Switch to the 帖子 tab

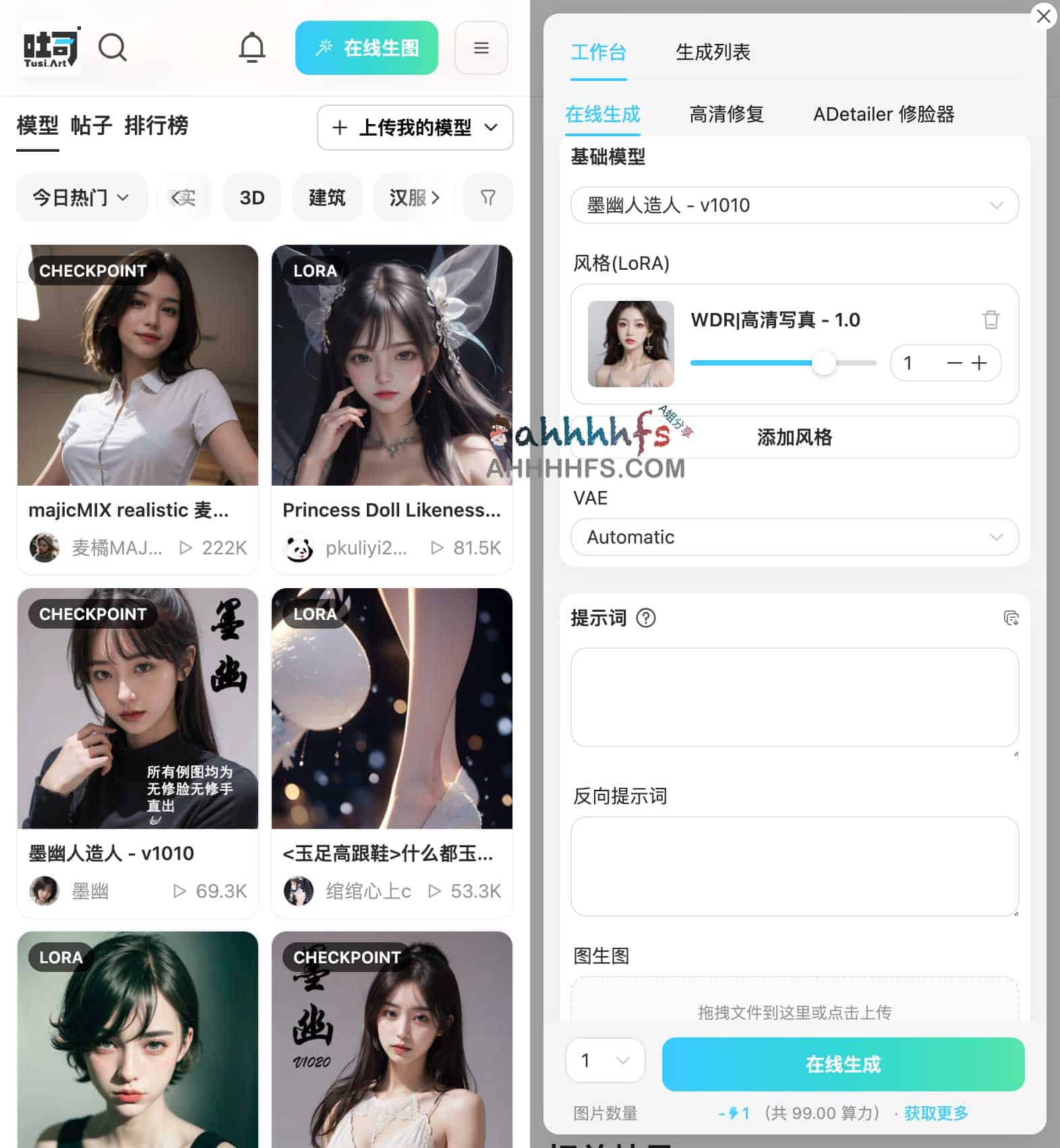click(91, 125)
